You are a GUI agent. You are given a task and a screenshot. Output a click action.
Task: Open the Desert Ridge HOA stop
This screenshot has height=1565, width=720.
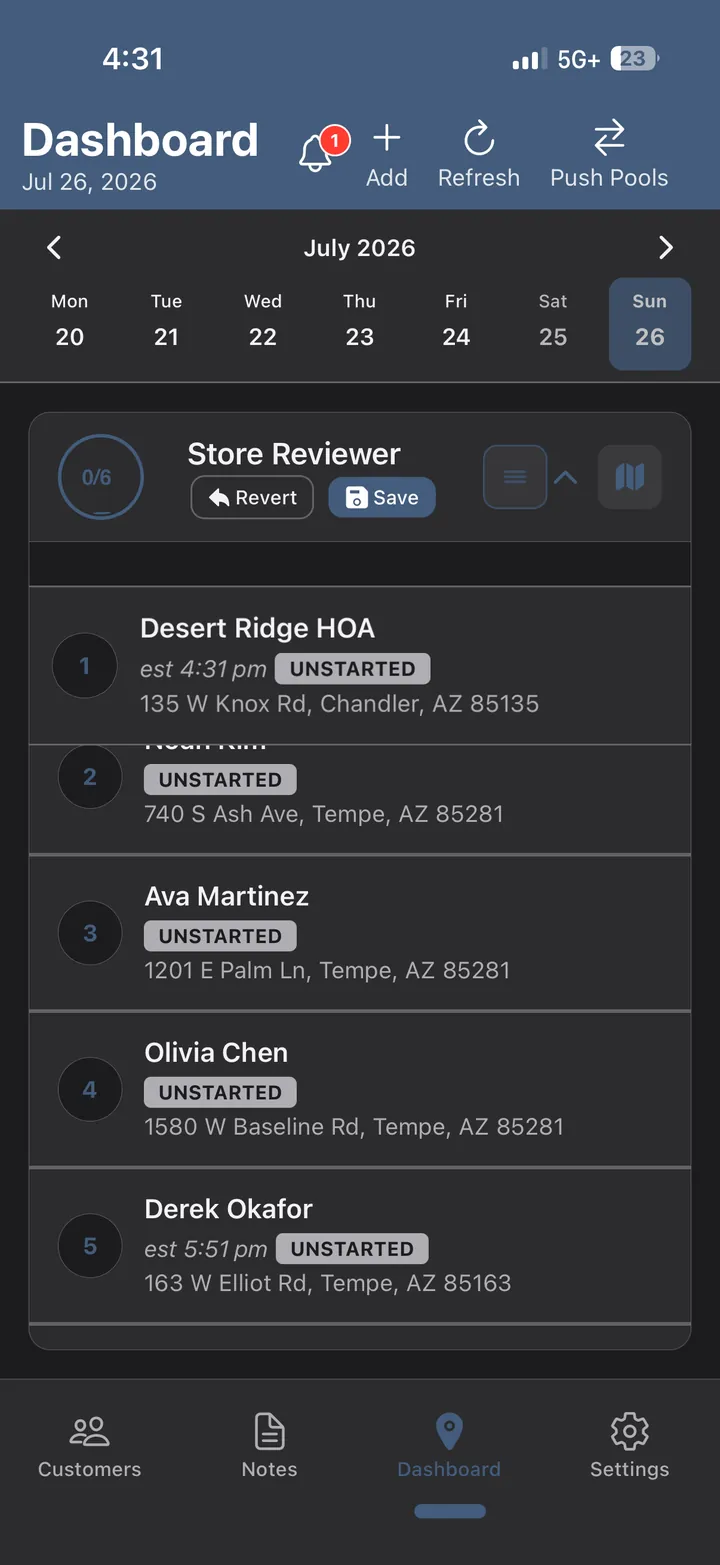(x=360, y=666)
